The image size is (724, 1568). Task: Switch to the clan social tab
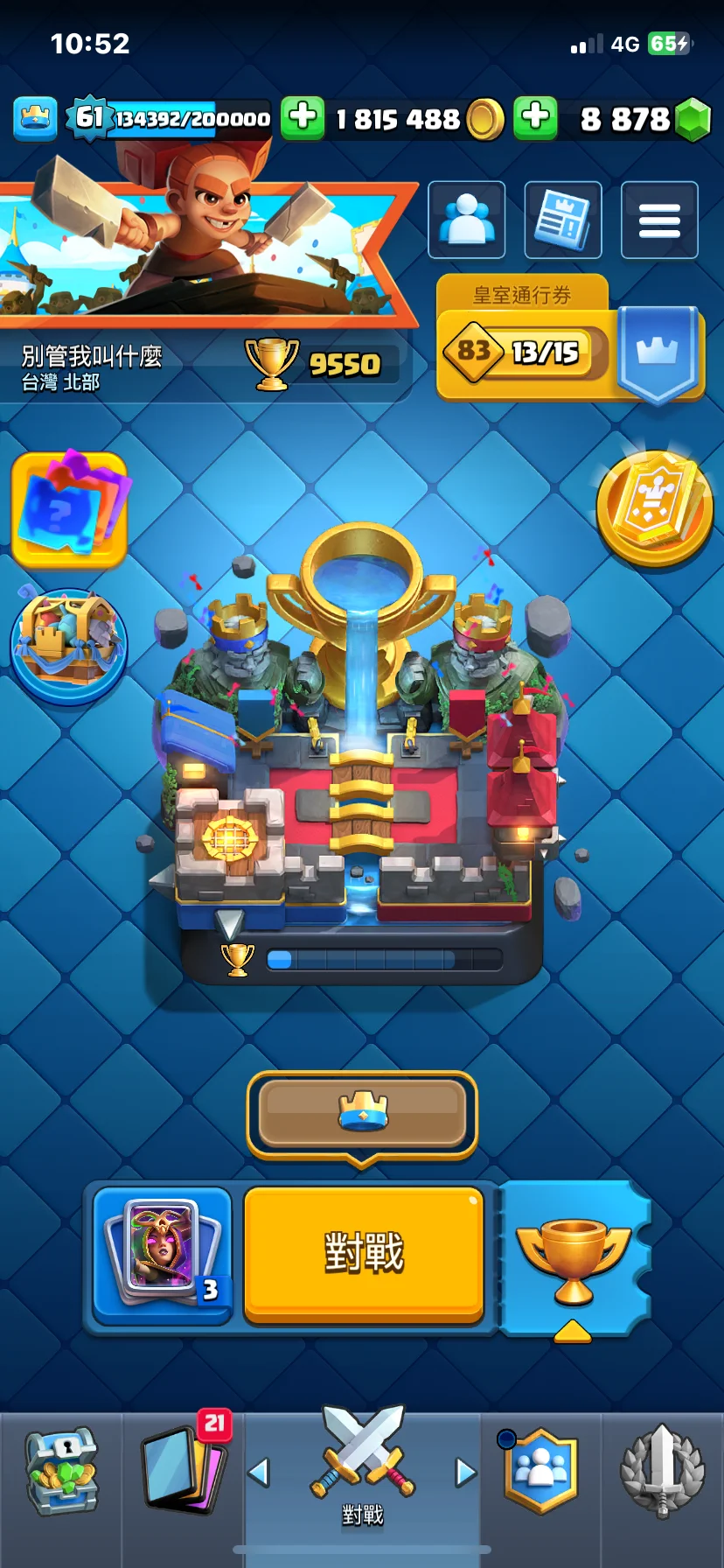coord(540,1472)
